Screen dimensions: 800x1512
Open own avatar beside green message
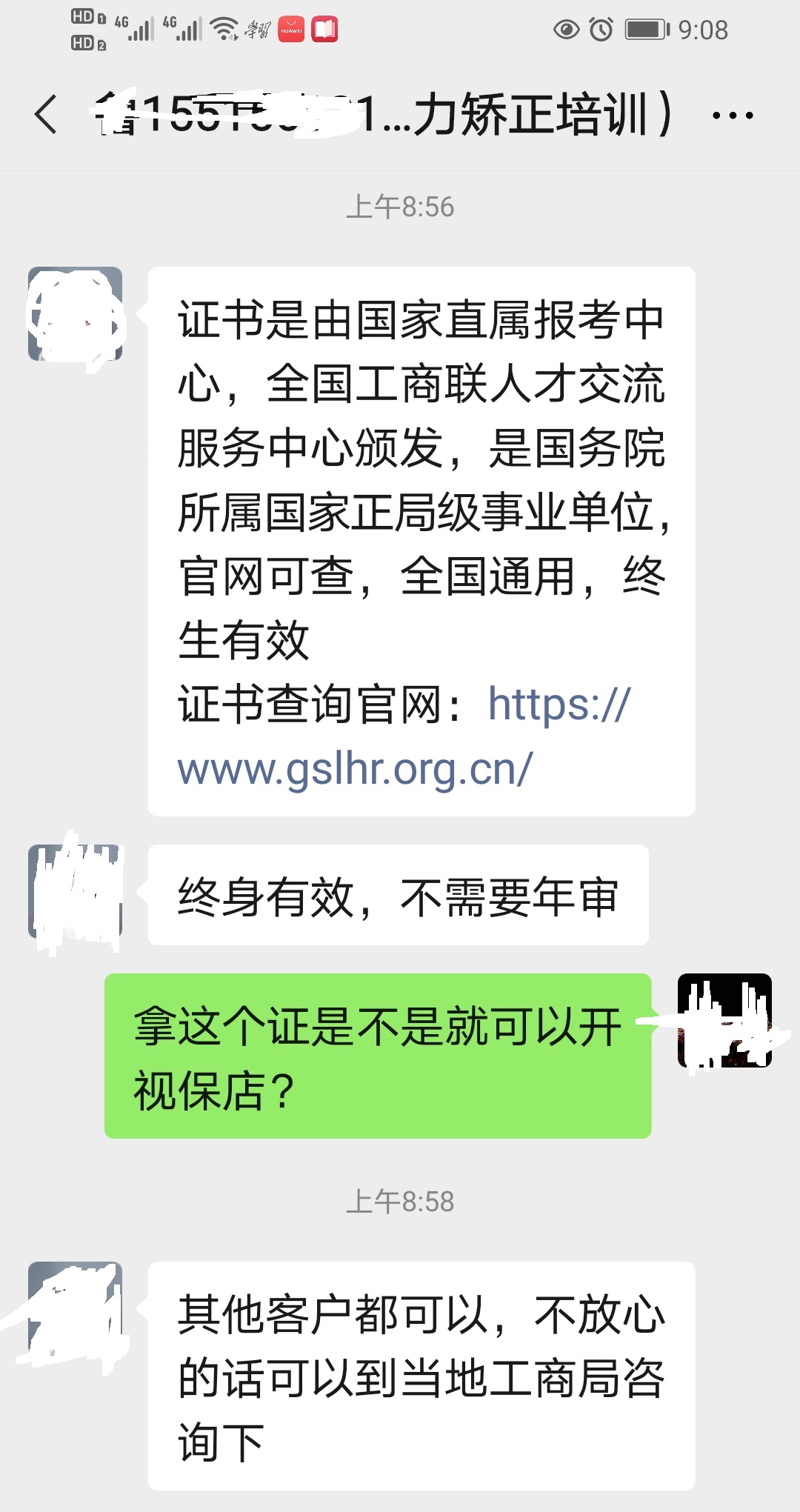coord(724,1021)
